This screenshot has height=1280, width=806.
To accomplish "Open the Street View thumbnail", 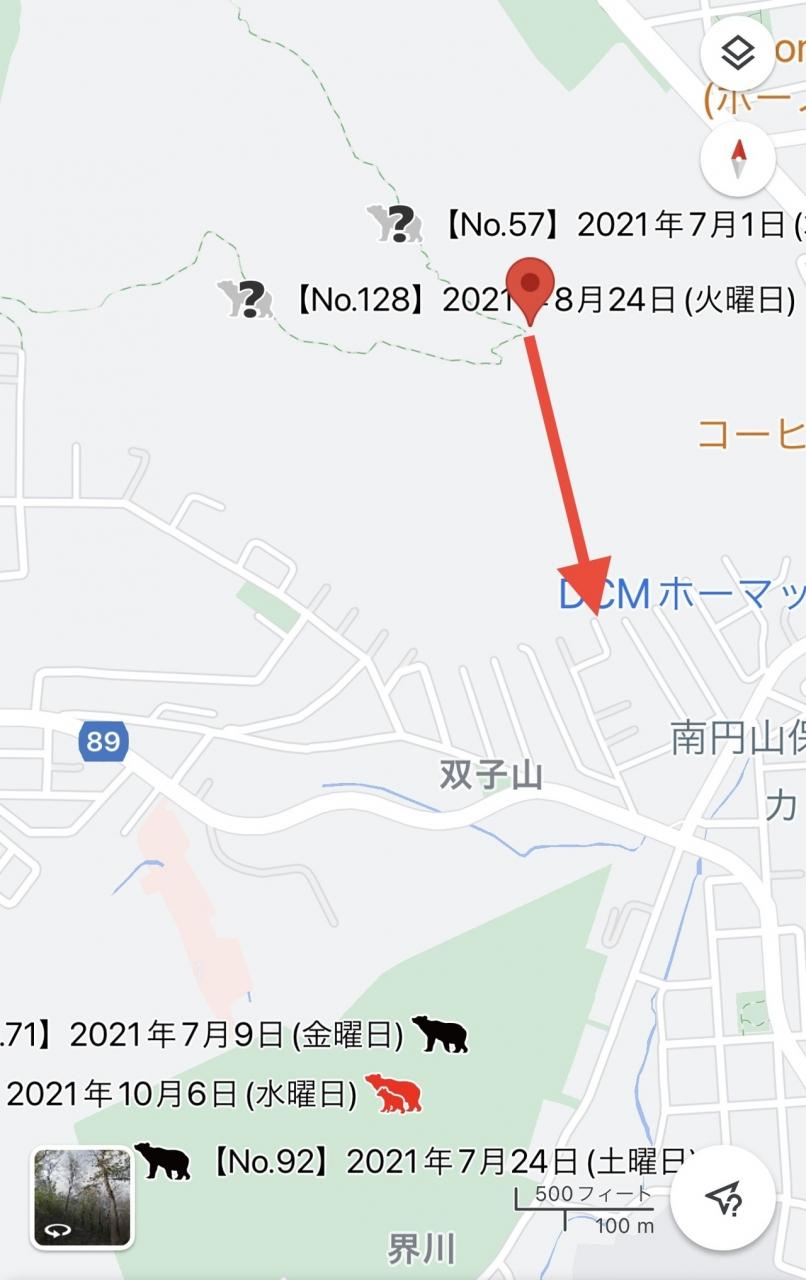I will [x=82, y=1197].
